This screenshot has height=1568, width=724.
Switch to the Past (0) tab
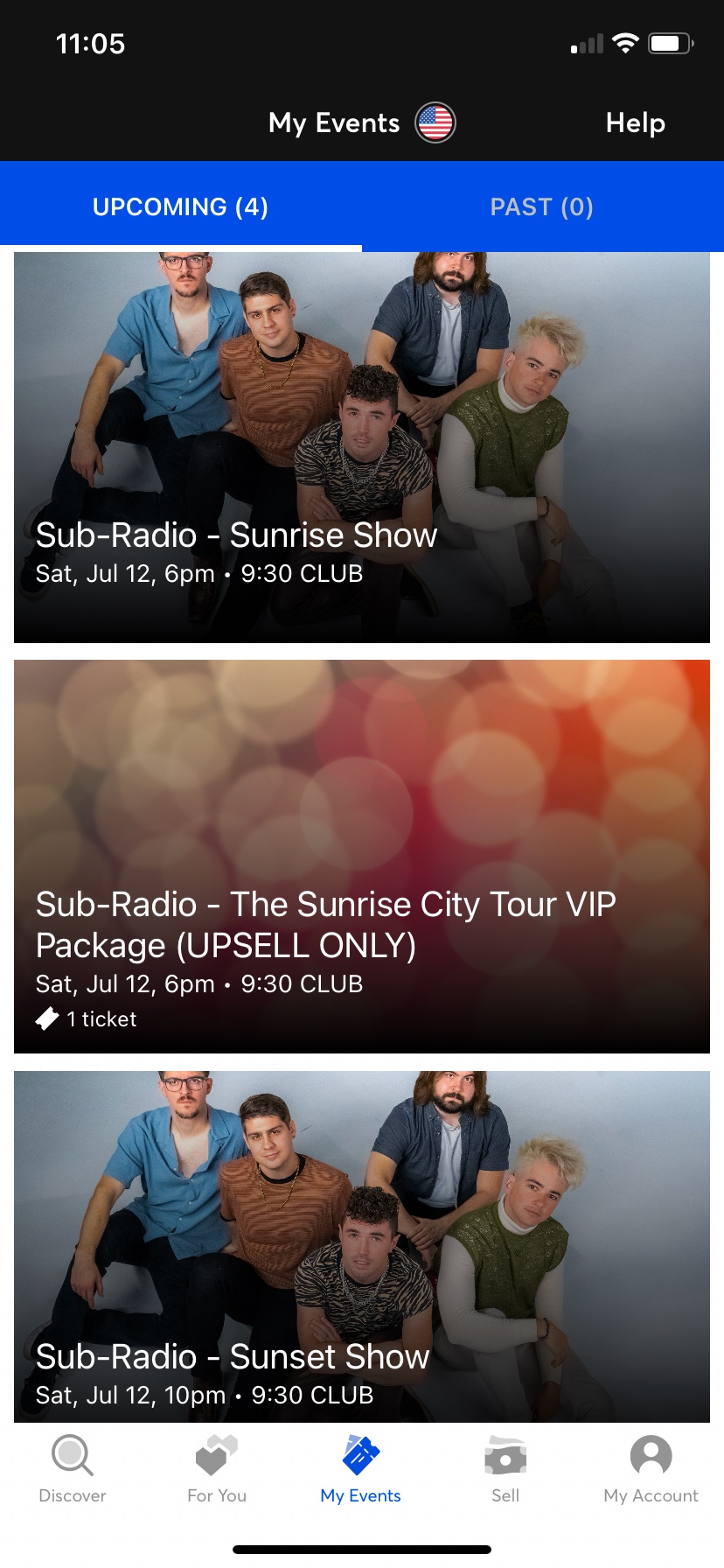point(542,207)
